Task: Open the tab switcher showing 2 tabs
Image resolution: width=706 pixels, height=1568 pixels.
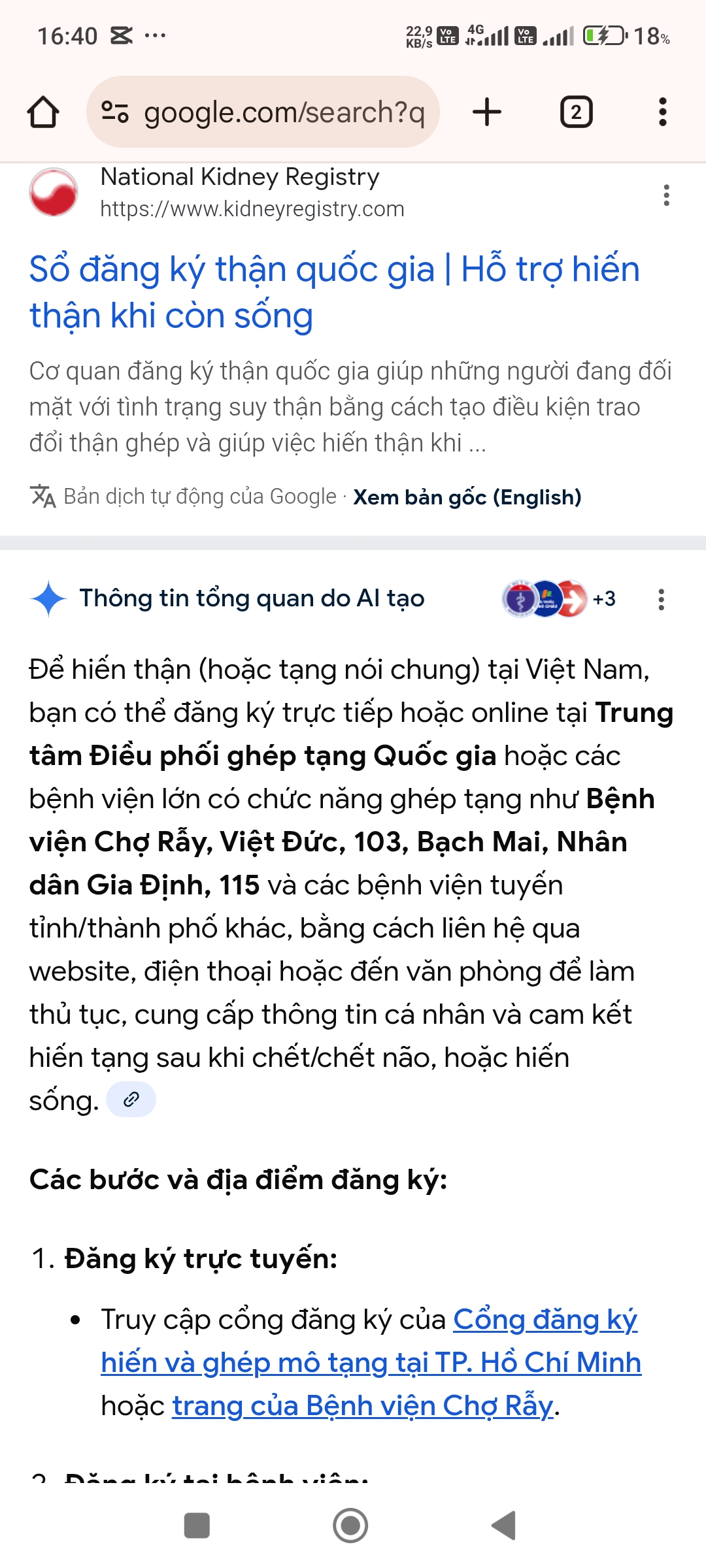Action: (576, 112)
